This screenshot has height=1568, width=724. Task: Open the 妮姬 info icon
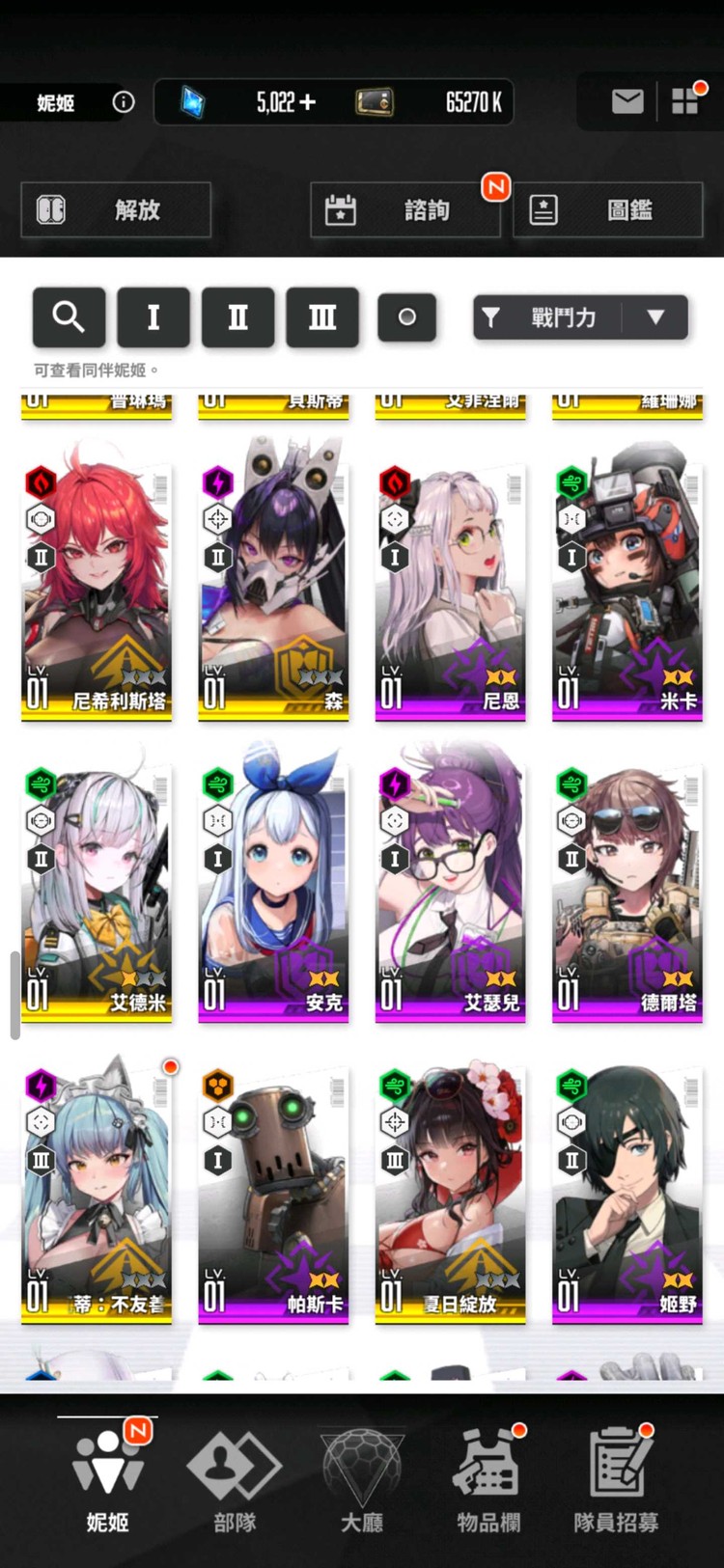(124, 101)
